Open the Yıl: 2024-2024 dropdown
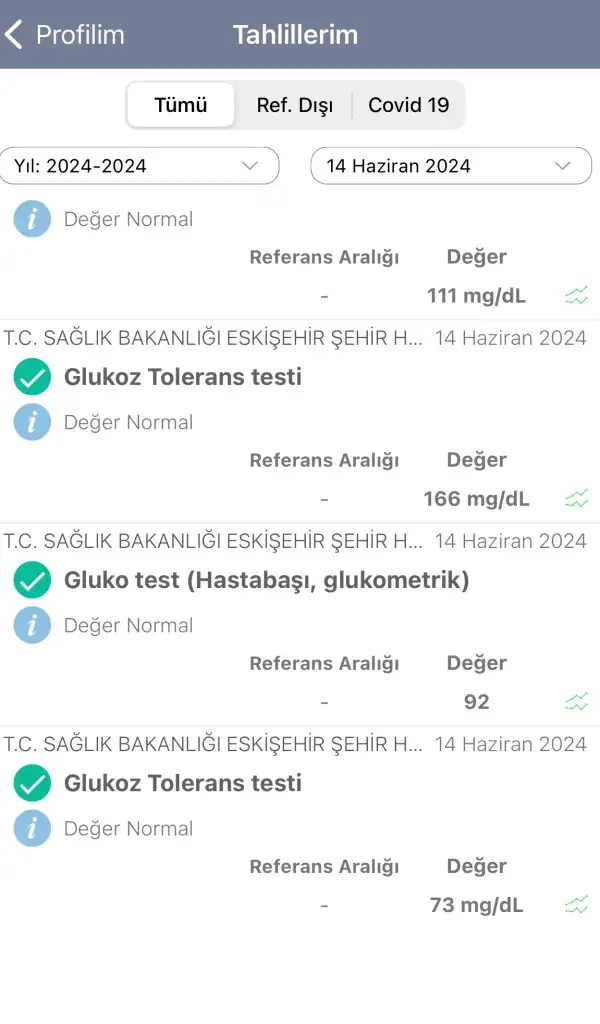 pos(139,166)
